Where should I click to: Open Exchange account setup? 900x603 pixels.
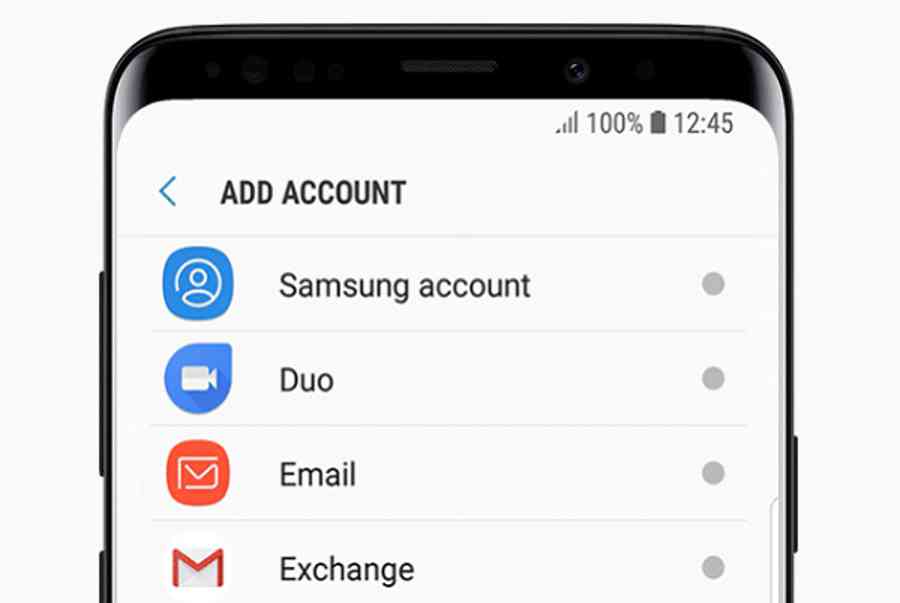(x=346, y=569)
